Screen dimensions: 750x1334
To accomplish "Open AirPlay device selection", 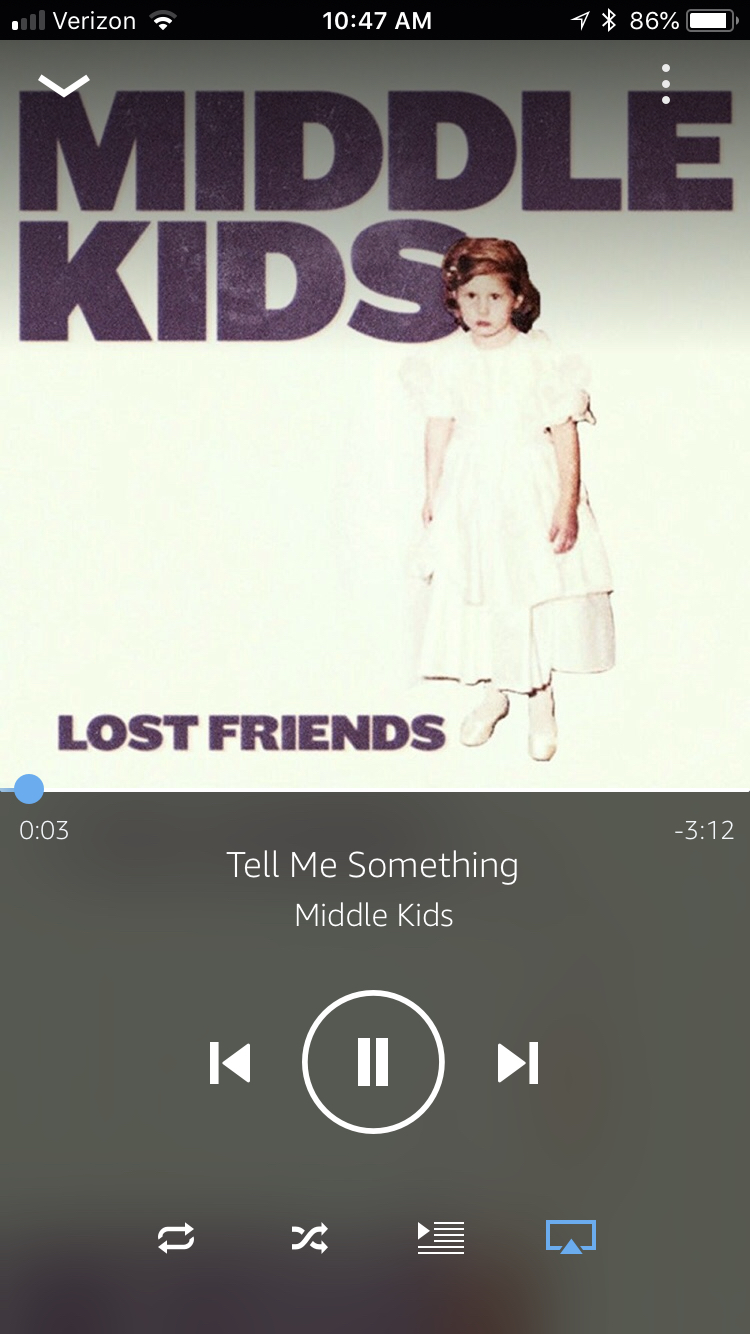I will point(571,1237).
